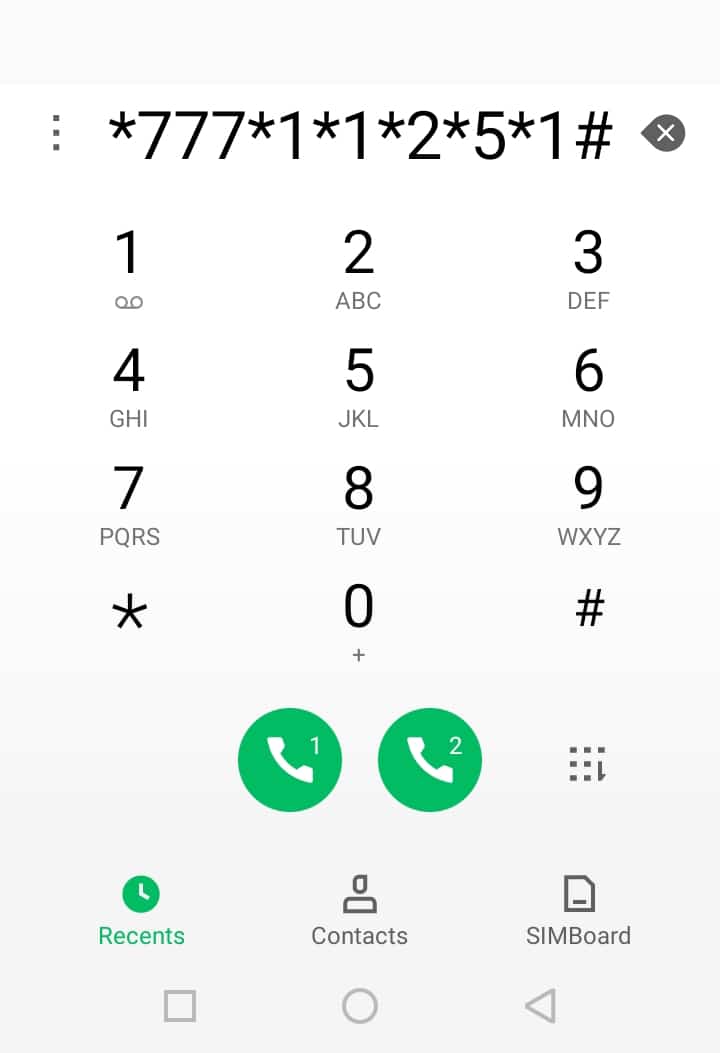Hide the dial pad
The width and height of the screenshot is (720, 1053).
pyautogui.click(x=587, y=763)
